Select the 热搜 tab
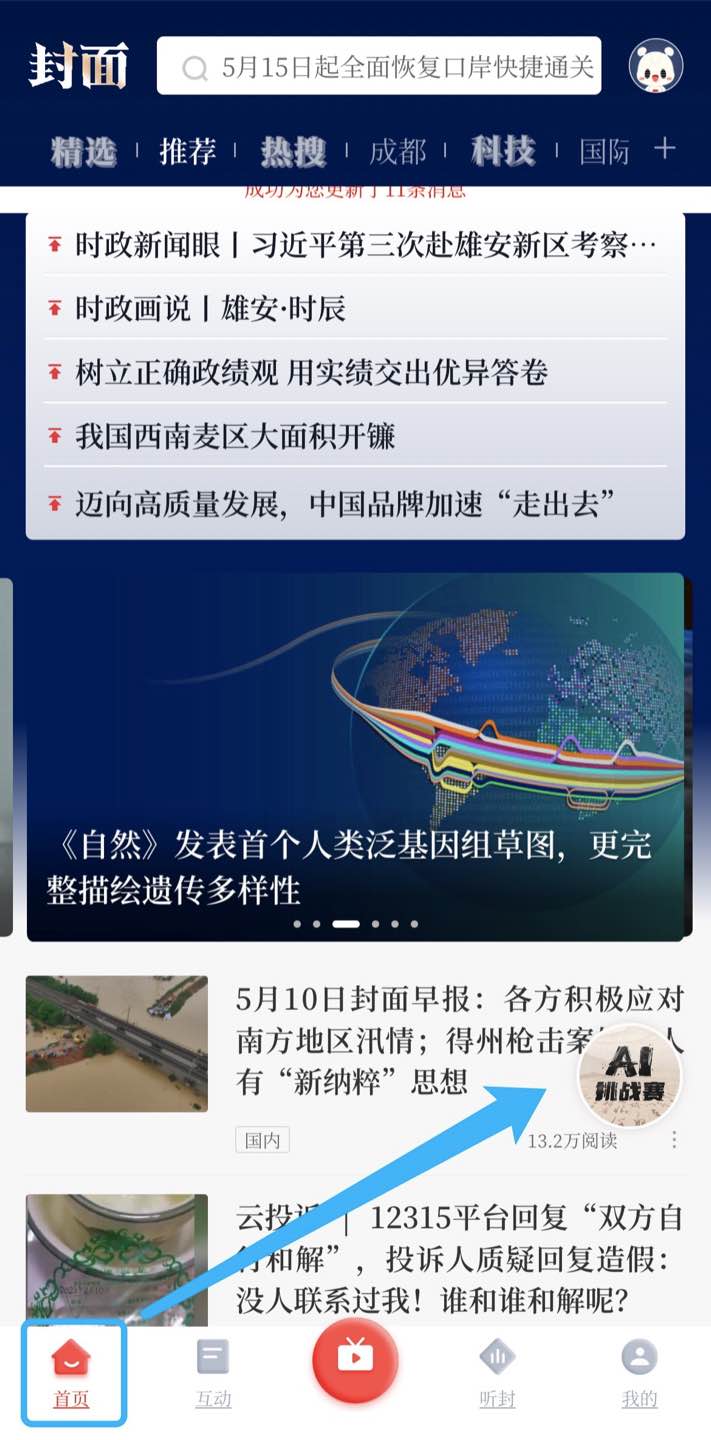Viewport: 711px width, 1440px height. point(293,151)
